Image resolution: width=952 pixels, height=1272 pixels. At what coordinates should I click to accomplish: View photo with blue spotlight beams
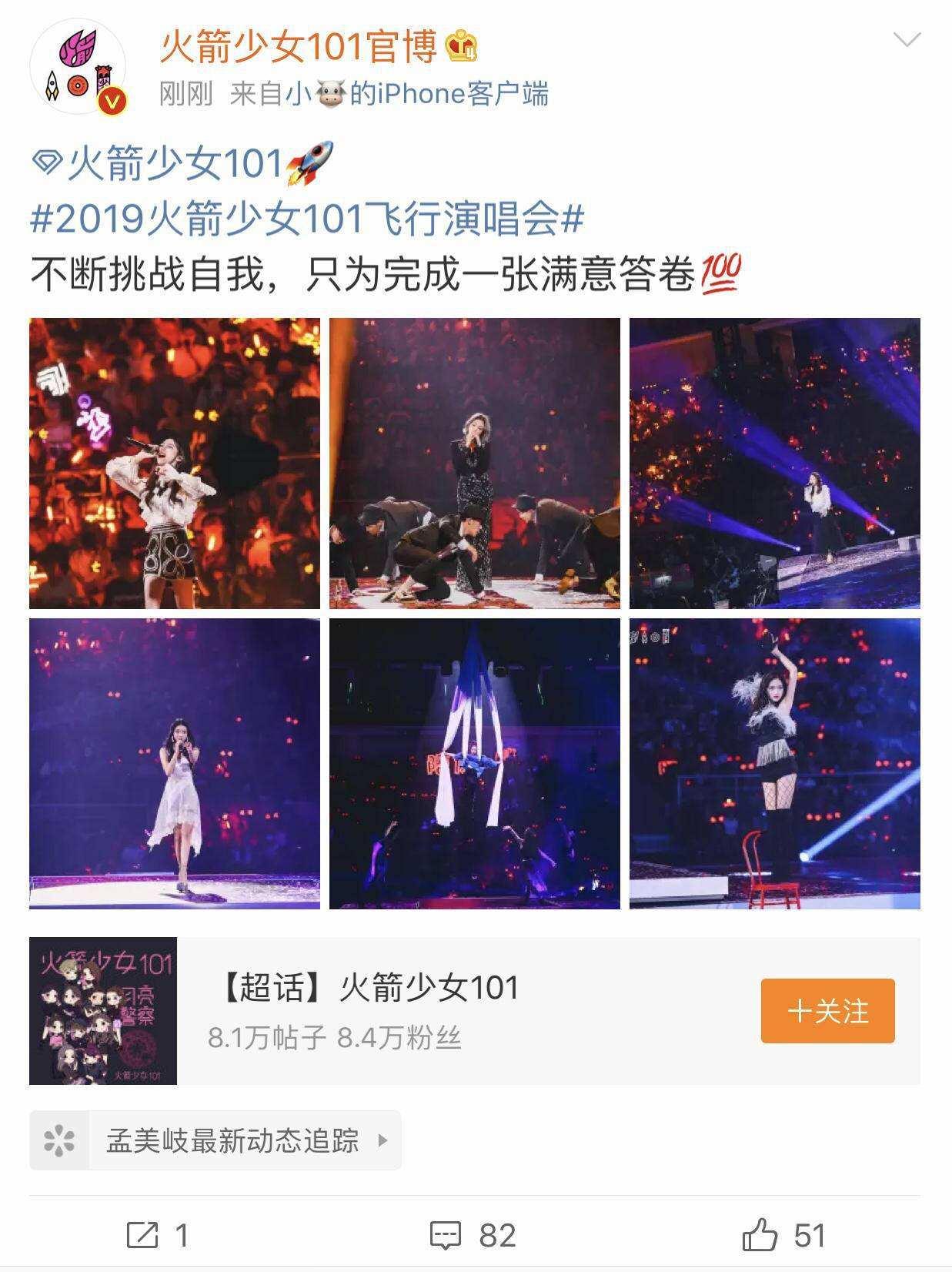click(x=774, y=463)
